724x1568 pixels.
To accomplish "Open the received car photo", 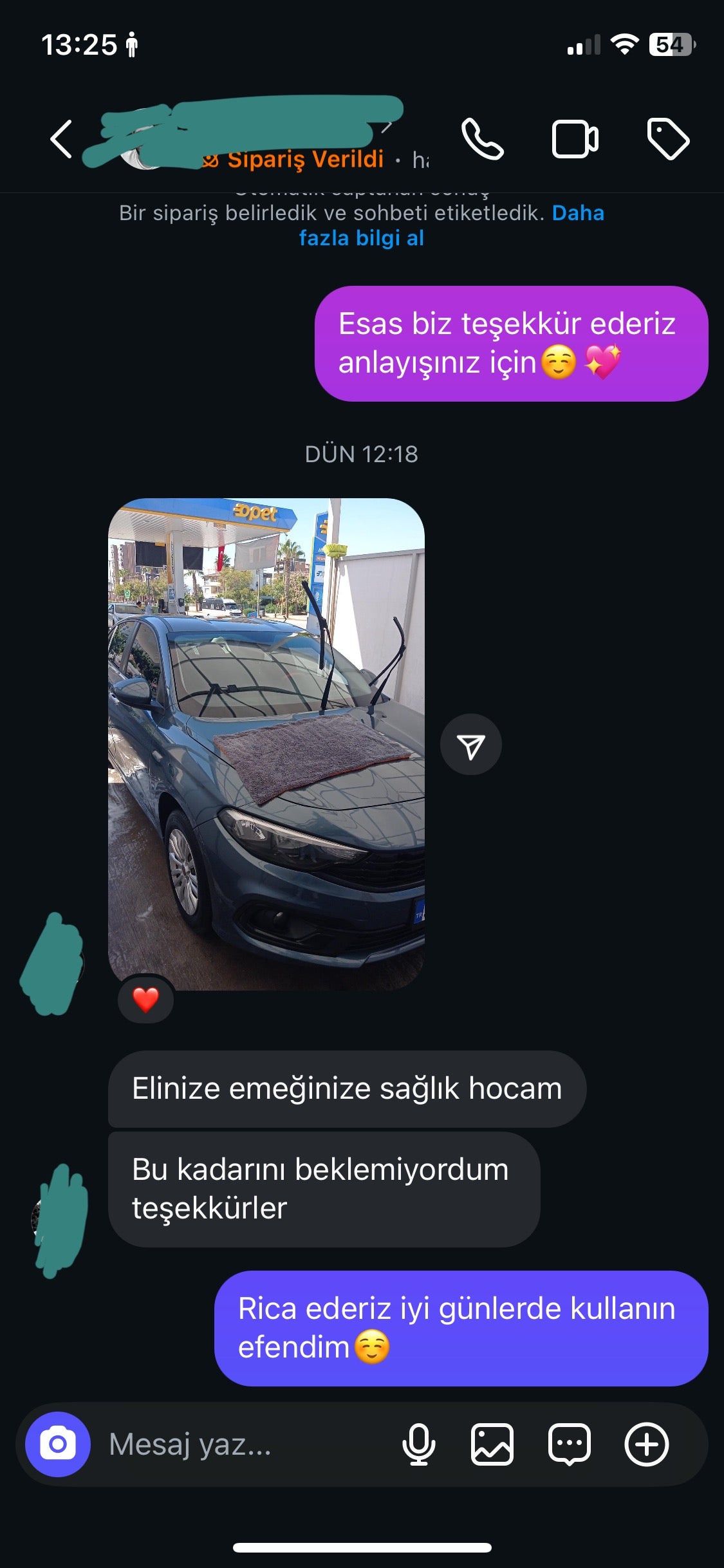I will (266, 743).
